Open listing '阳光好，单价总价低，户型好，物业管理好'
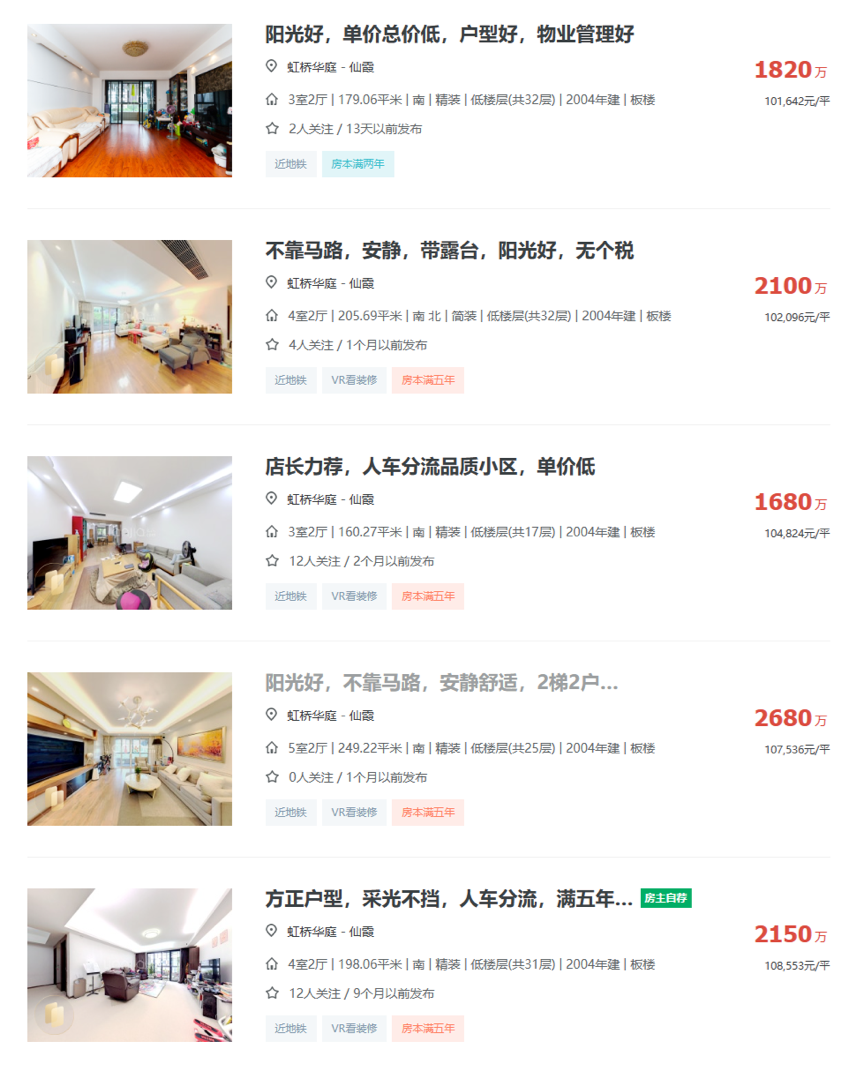 (x=449, y=34)
